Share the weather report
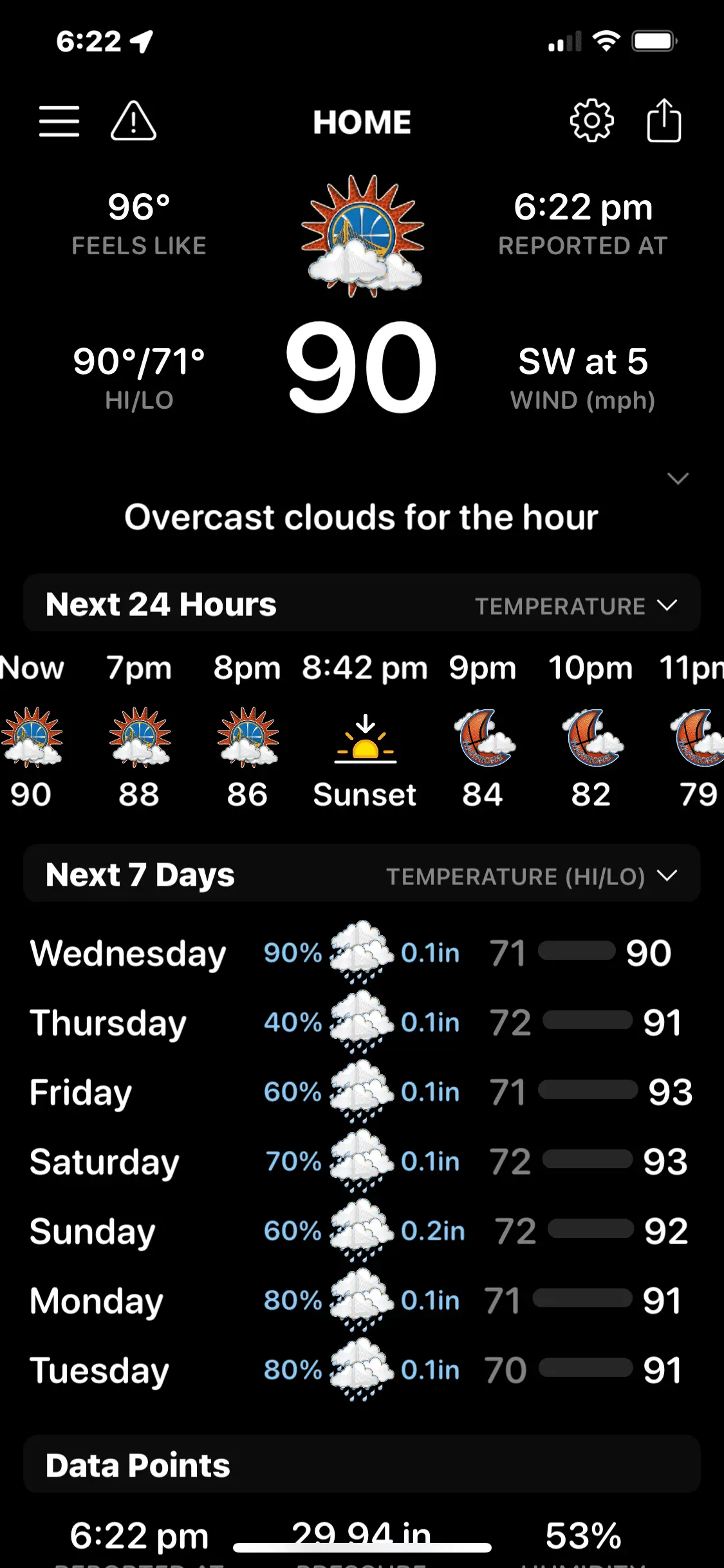 coord(664,121)
